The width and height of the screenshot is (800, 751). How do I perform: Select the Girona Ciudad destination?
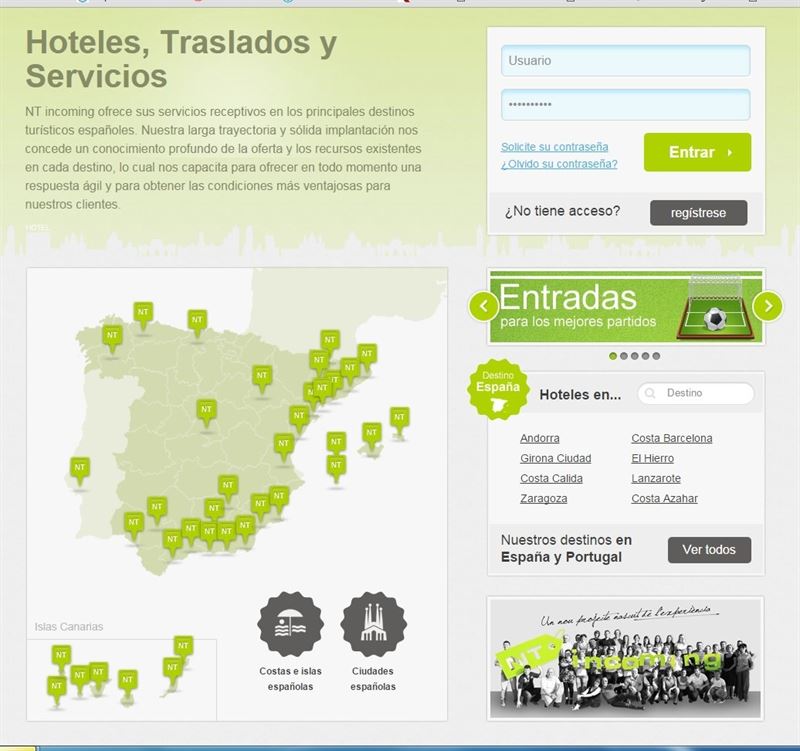tap(555, 458)
